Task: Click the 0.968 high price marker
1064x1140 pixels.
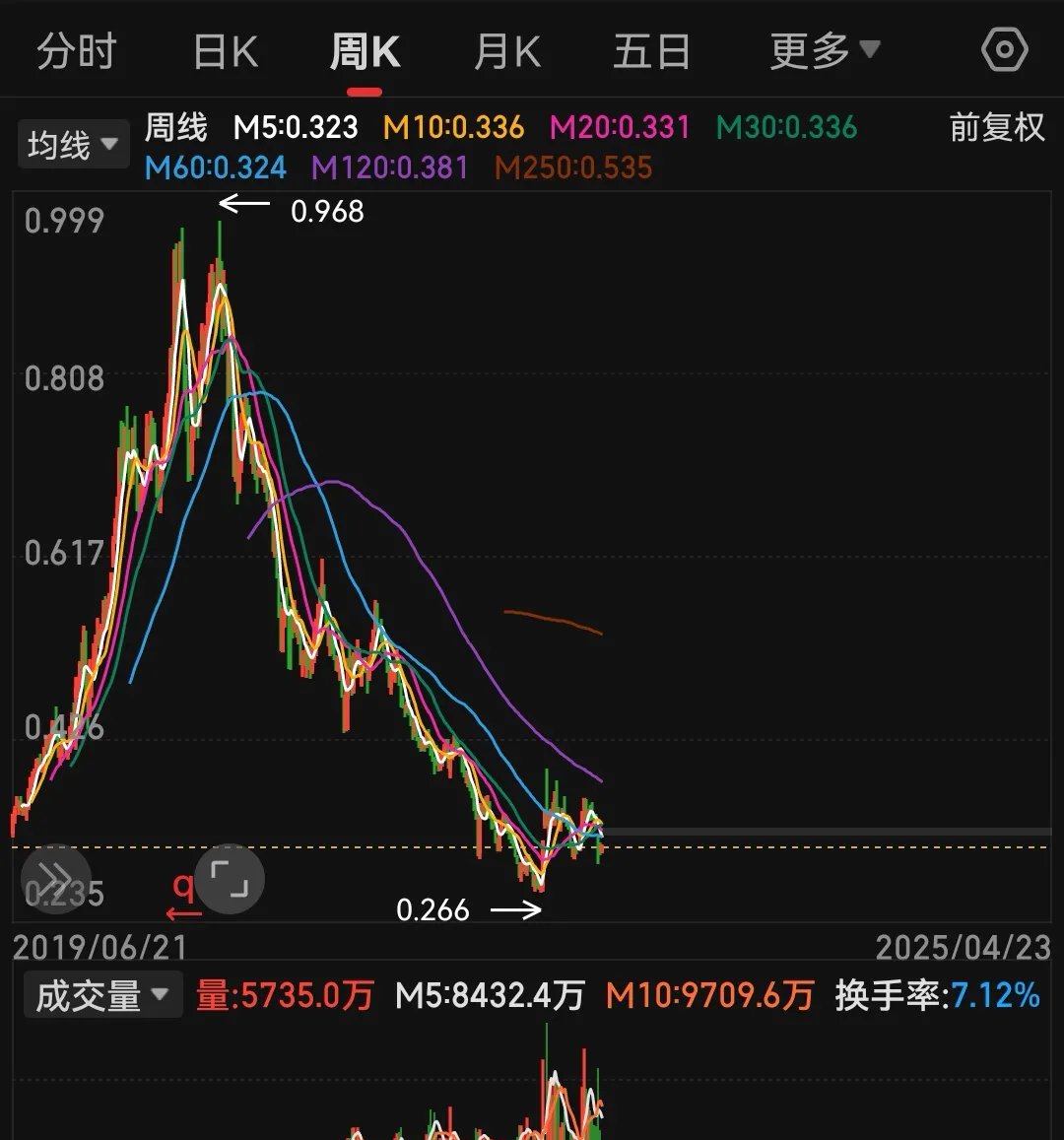Action: (328, 210)
